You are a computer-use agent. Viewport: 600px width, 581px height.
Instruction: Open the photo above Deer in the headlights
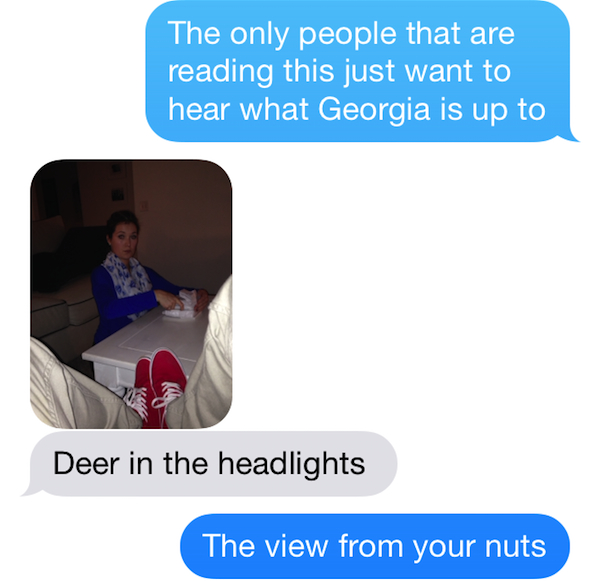[131, 294]
